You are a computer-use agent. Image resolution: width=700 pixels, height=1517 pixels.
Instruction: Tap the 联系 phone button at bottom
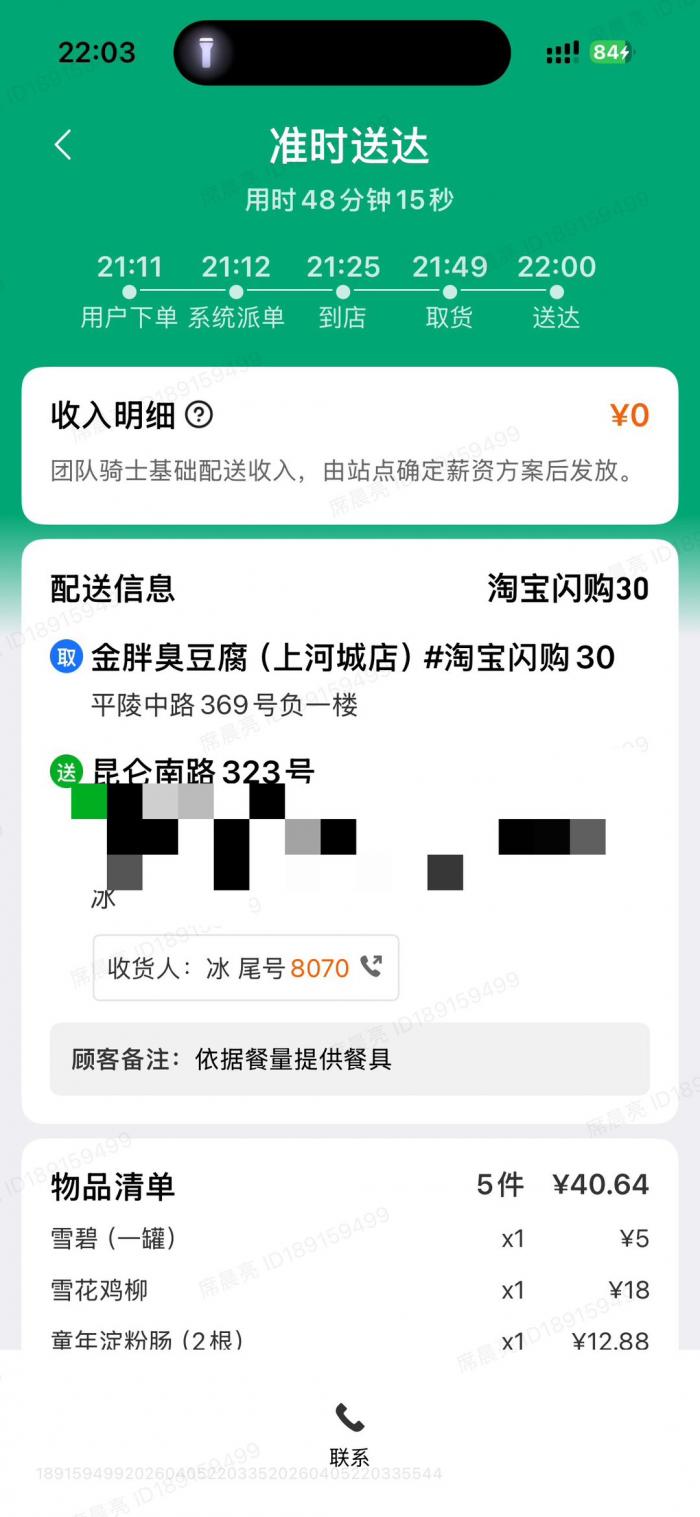[349, 1432]
